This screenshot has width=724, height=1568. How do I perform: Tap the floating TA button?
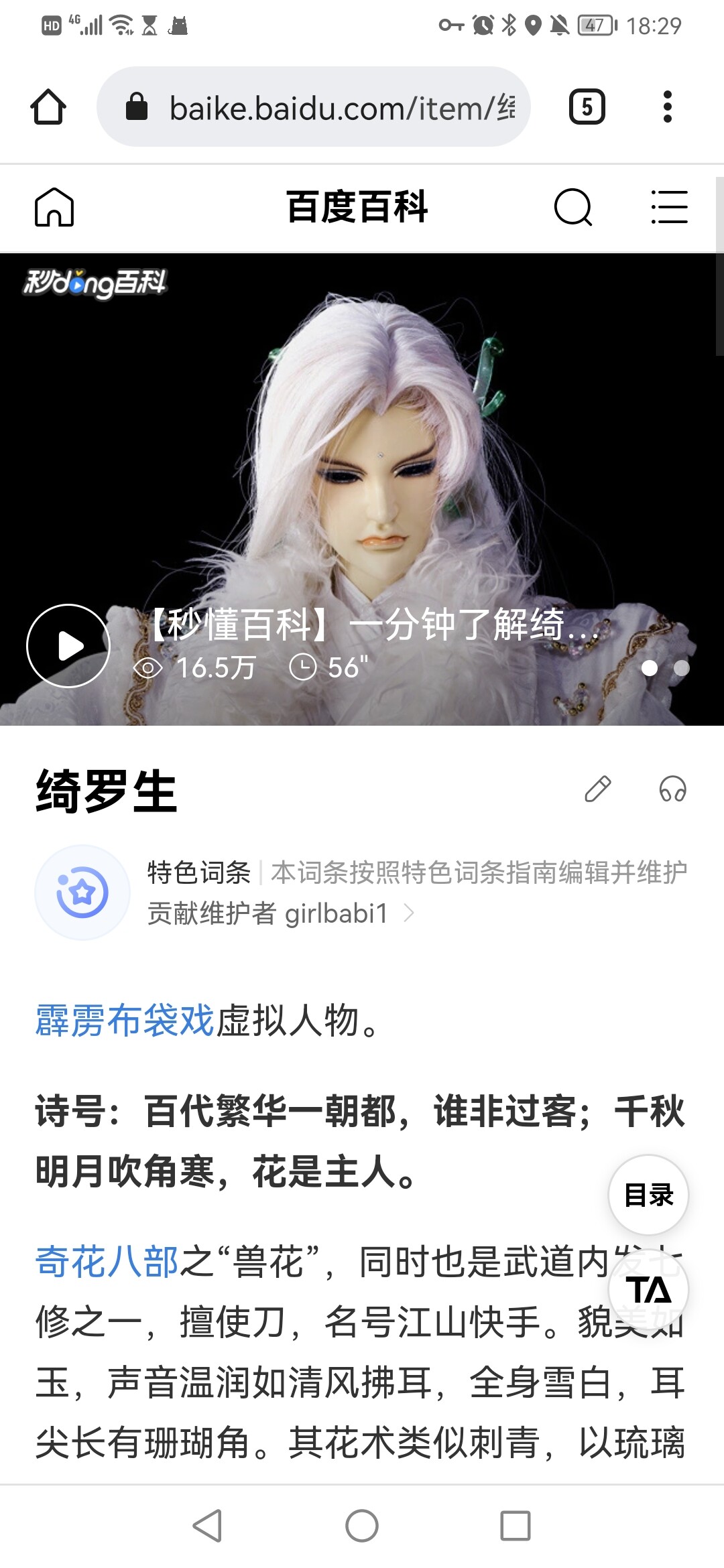coord(648,1290)
